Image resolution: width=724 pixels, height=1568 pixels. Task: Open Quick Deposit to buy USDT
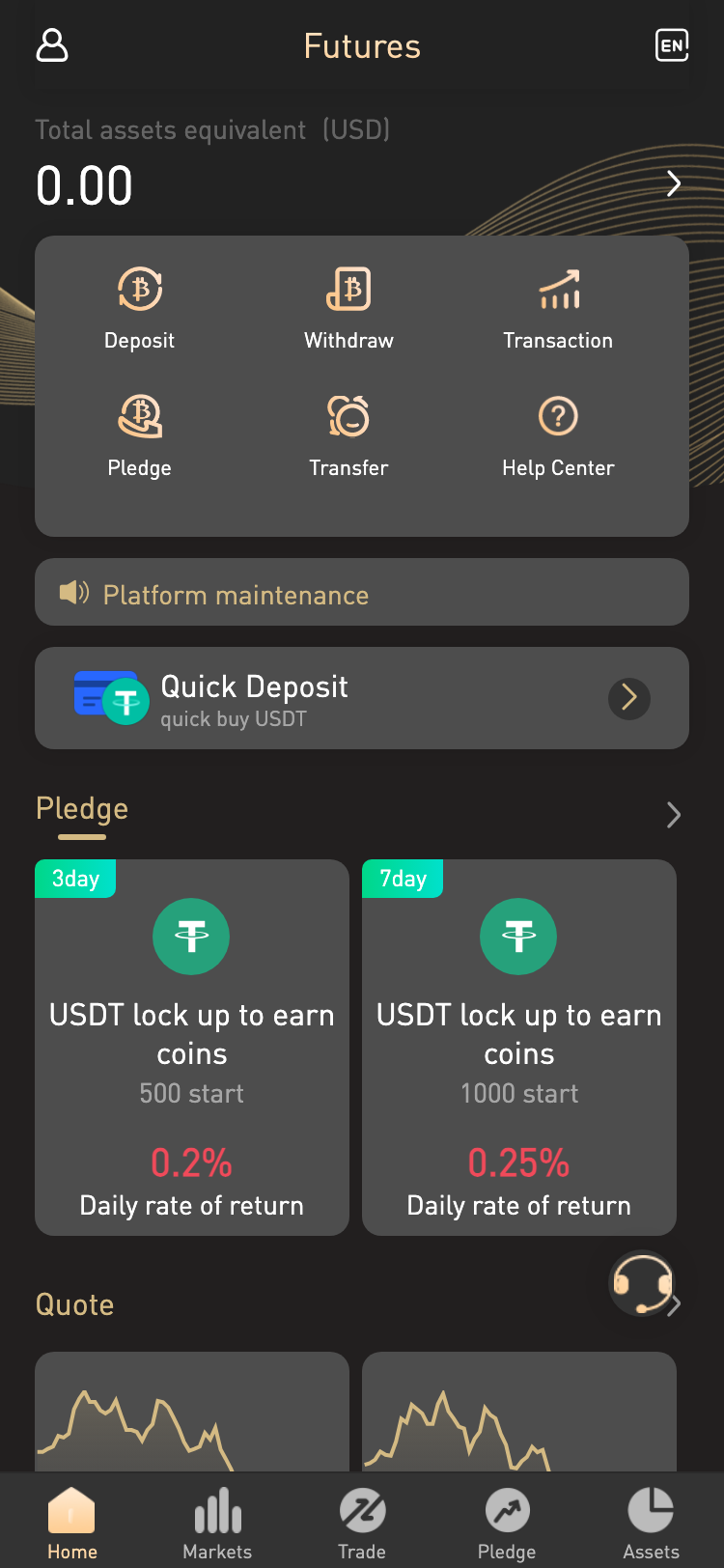[362, 698]
